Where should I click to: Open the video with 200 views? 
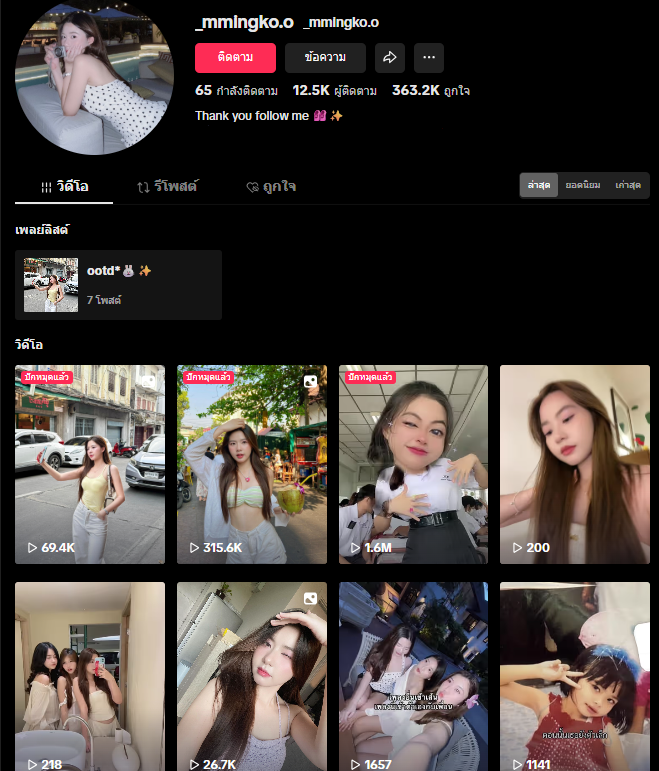[x=575, y=464]
